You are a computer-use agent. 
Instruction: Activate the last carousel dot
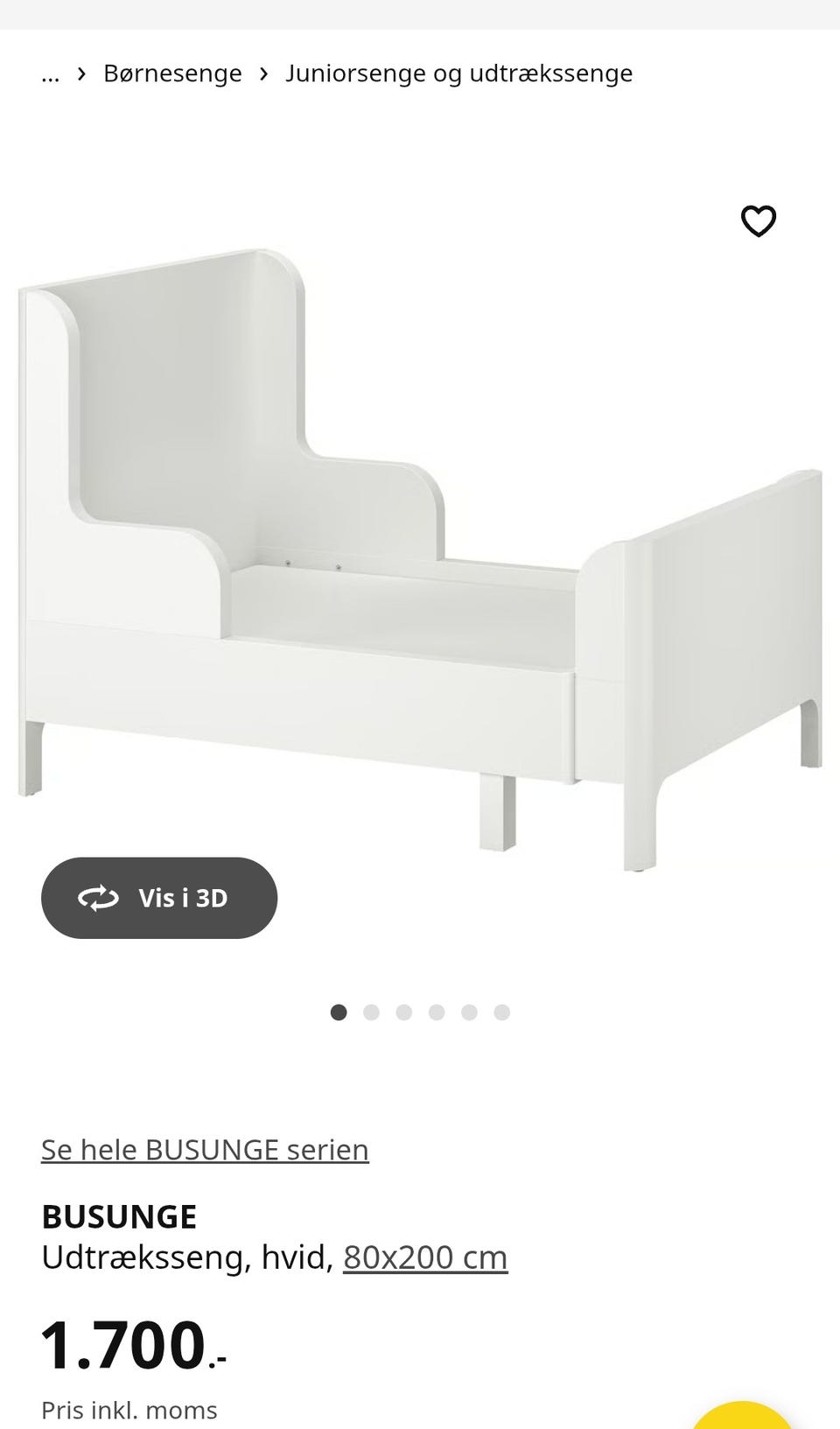[x=501, y=1012]
